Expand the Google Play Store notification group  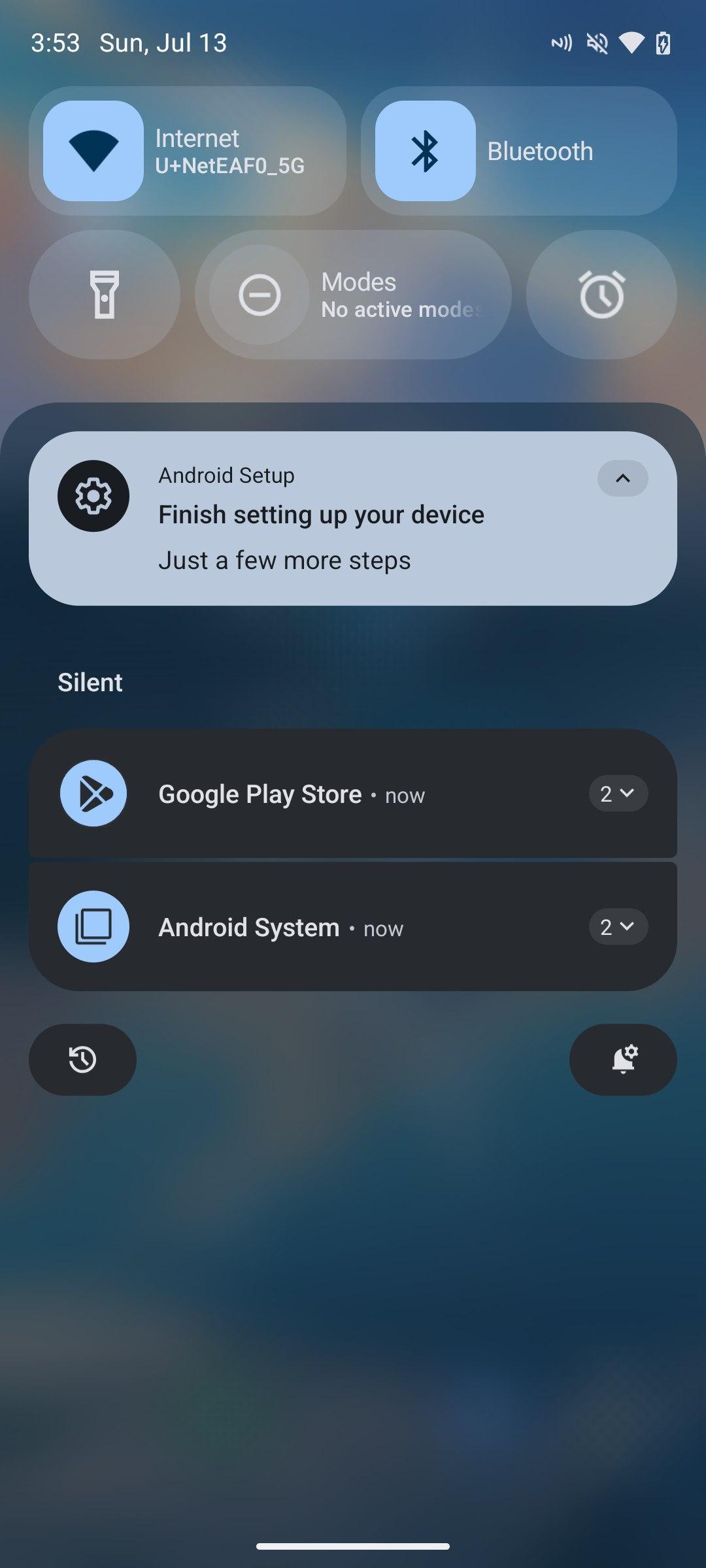(618, 793)
